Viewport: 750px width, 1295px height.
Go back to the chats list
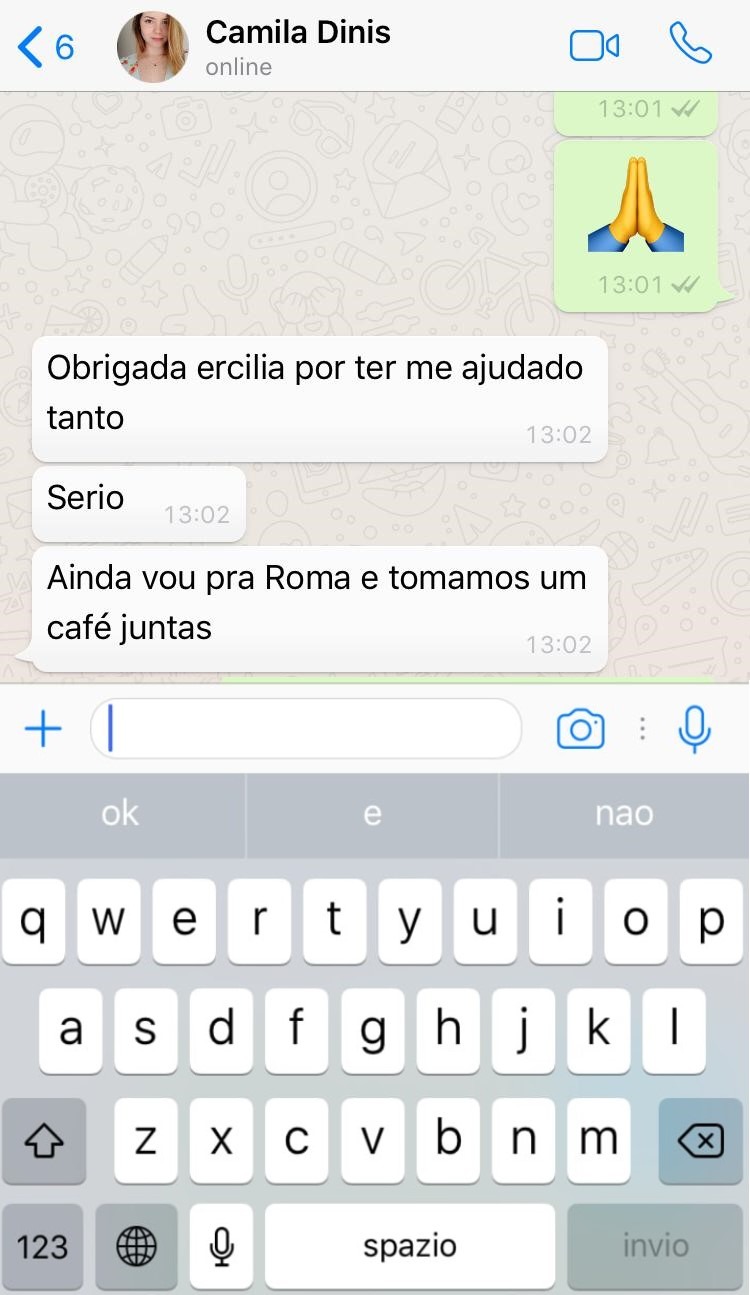(45, 47)
